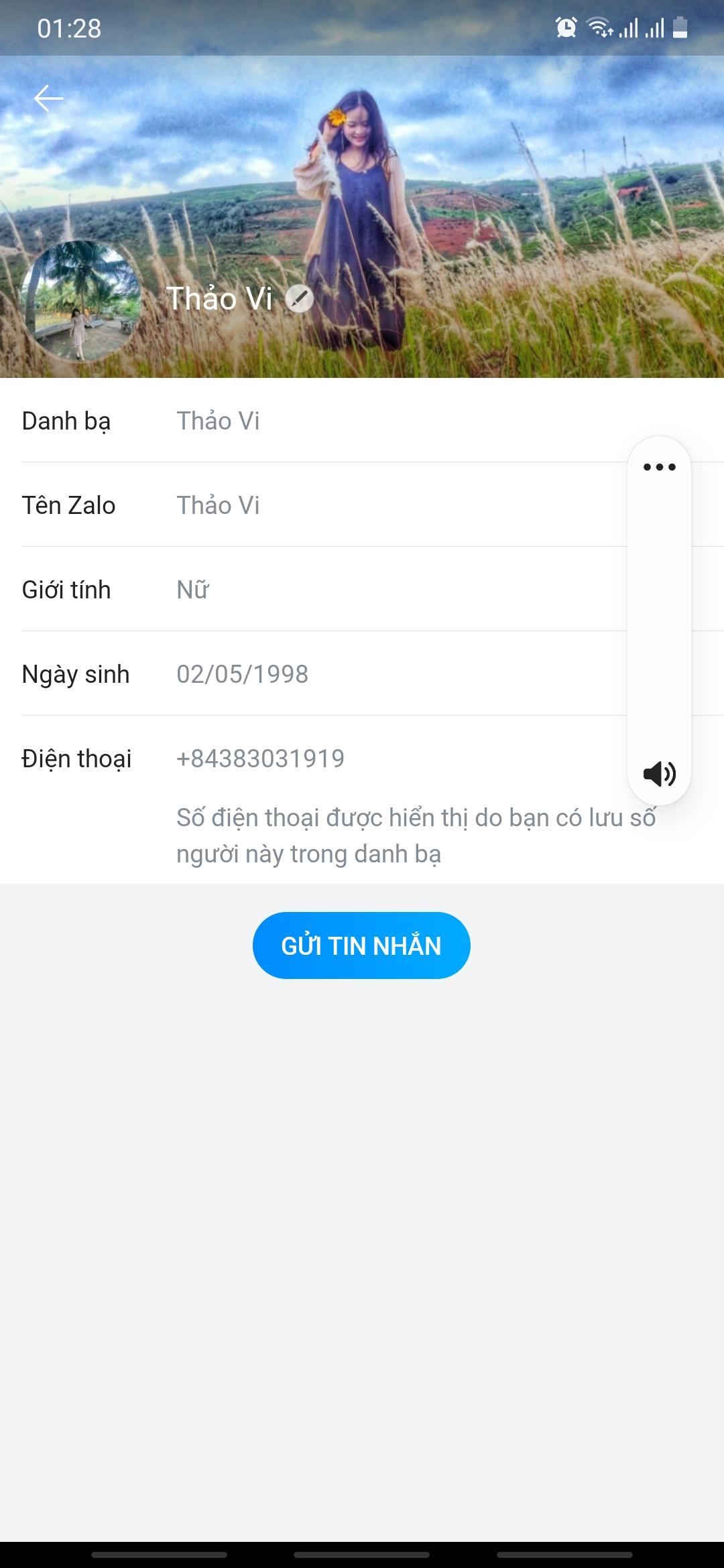Go back using the arrow icon
The height and width of the screenshot is (1568, 724).
[x=48, y=99]
